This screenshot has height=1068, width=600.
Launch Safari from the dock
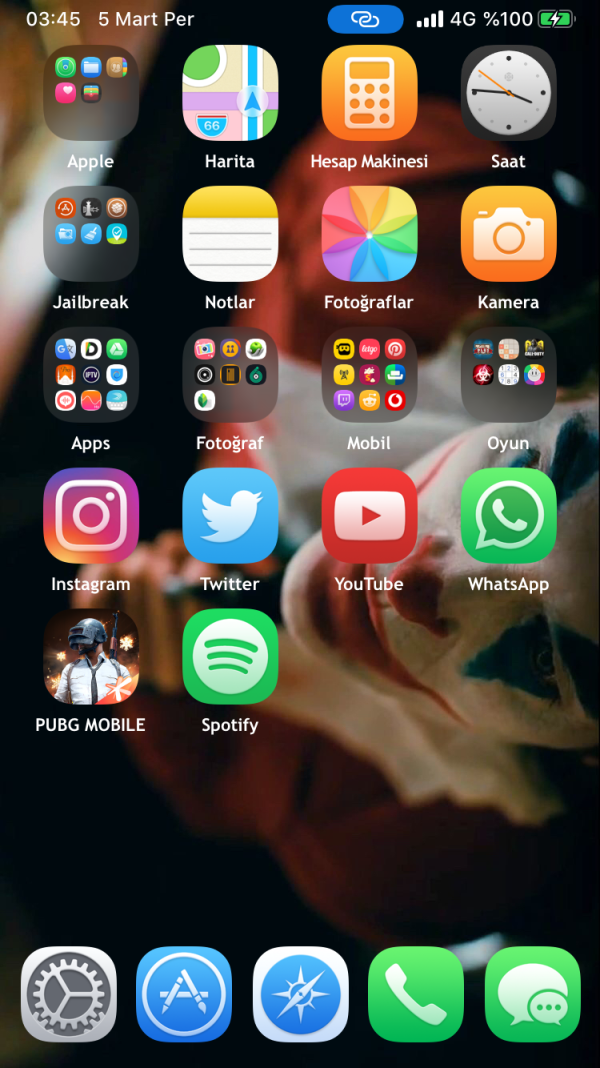(300, 994)
